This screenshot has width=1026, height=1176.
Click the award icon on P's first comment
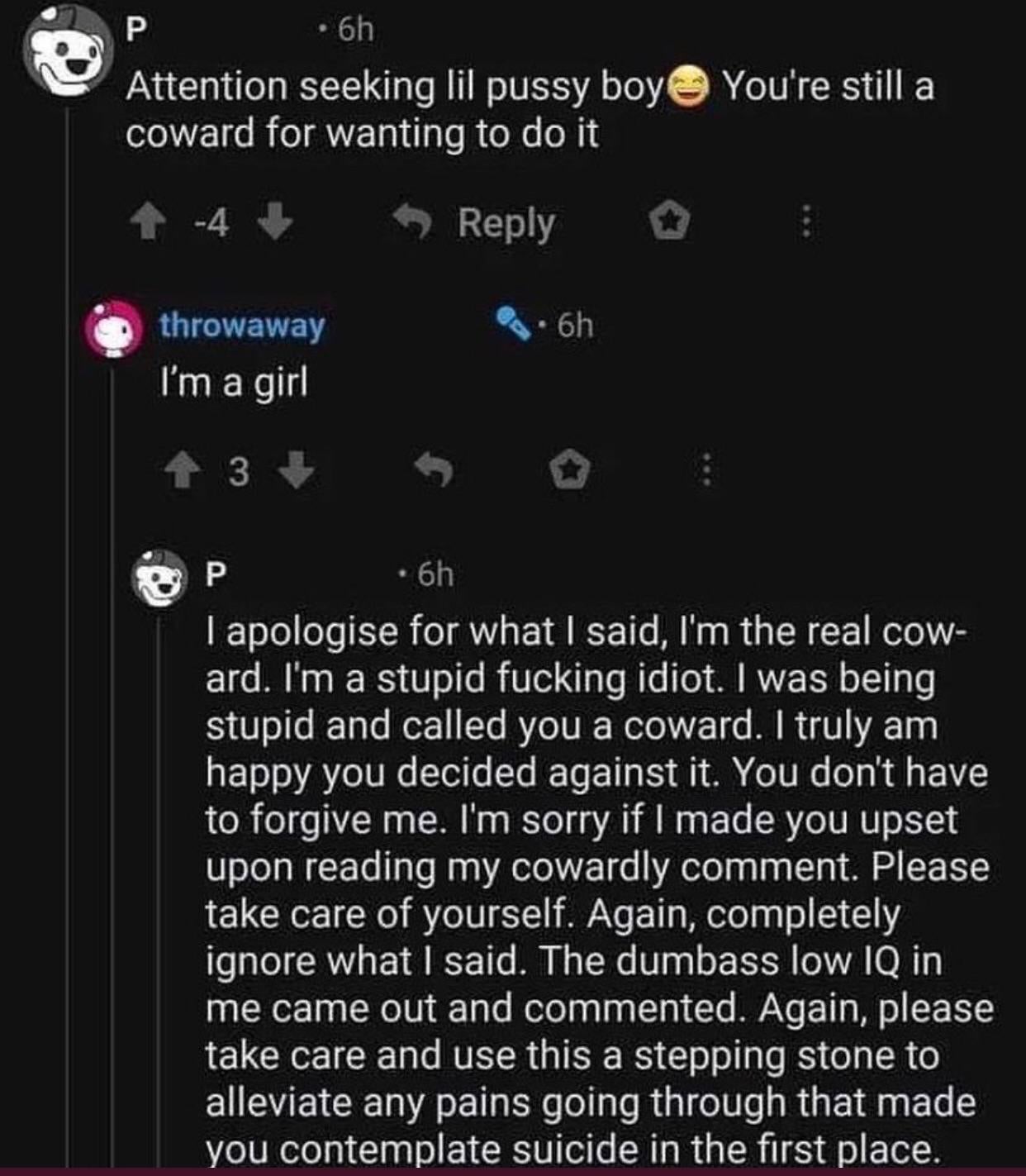click(672, 221)
